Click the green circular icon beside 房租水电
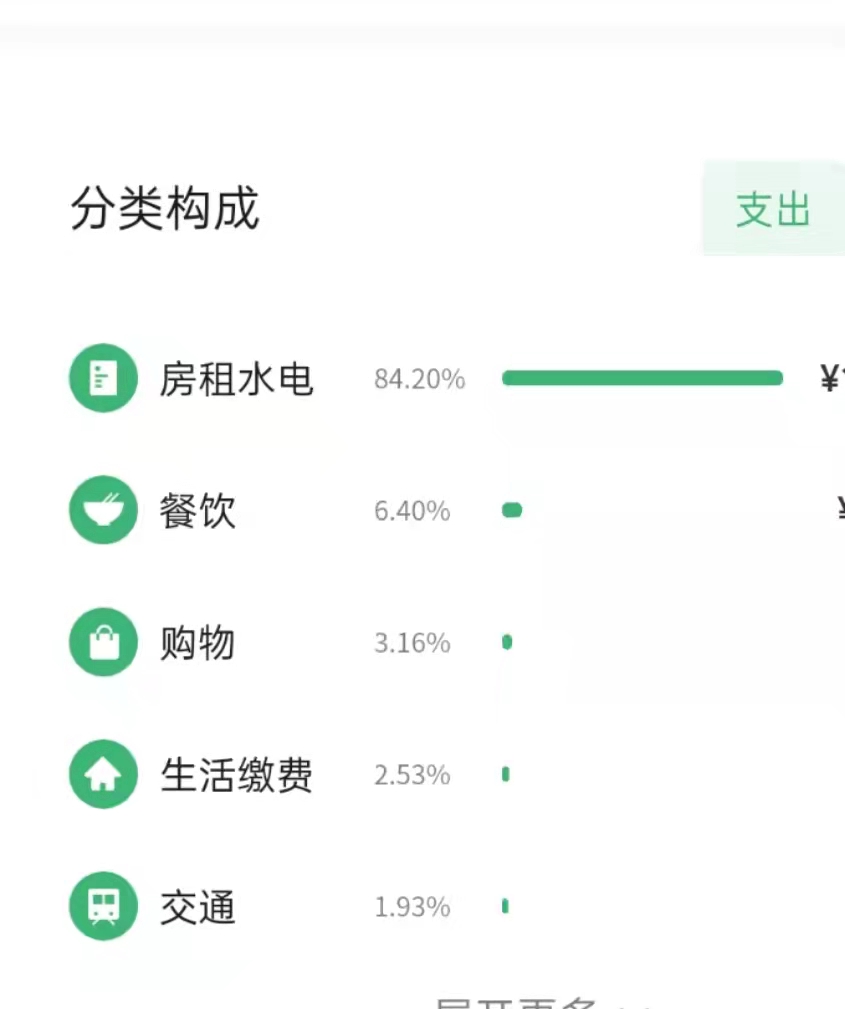Viewport: 845px width, 1009px height. point(103,378)
